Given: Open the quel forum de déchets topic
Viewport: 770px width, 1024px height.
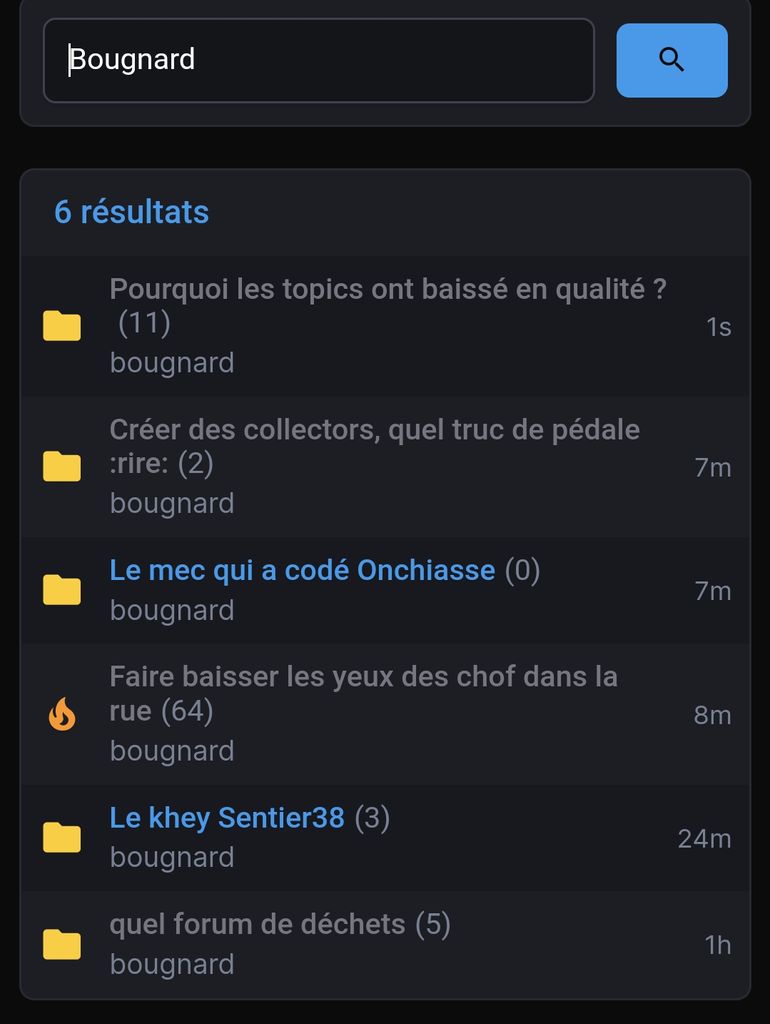Looking at the screenshot, I should [x=257, y=924].
